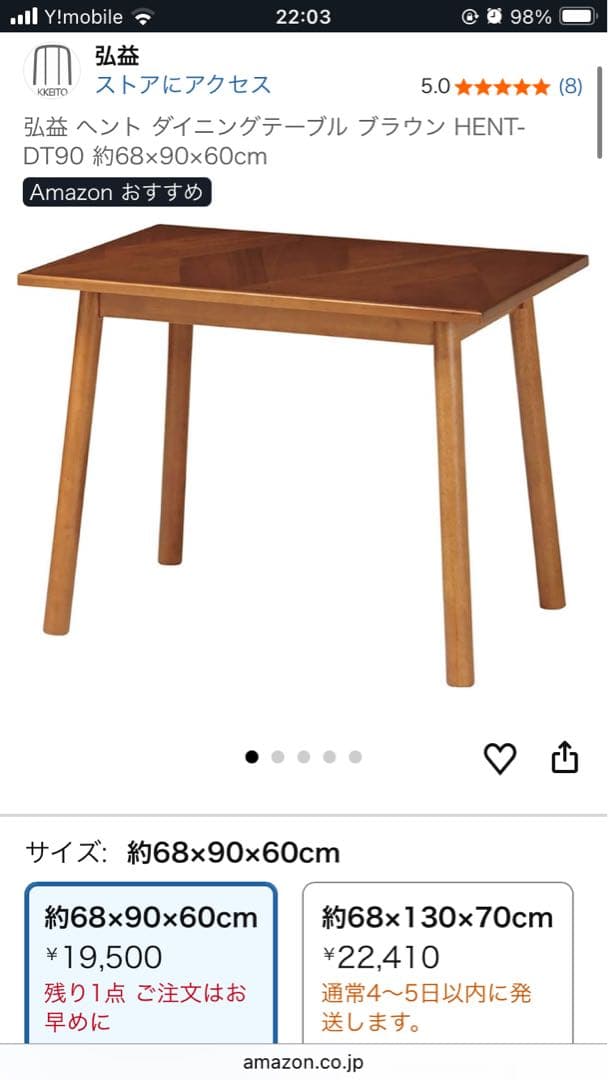Open the 5.0 star customer reviews
This screenshot has width=608, height=1080.
[x=501, y=86]
